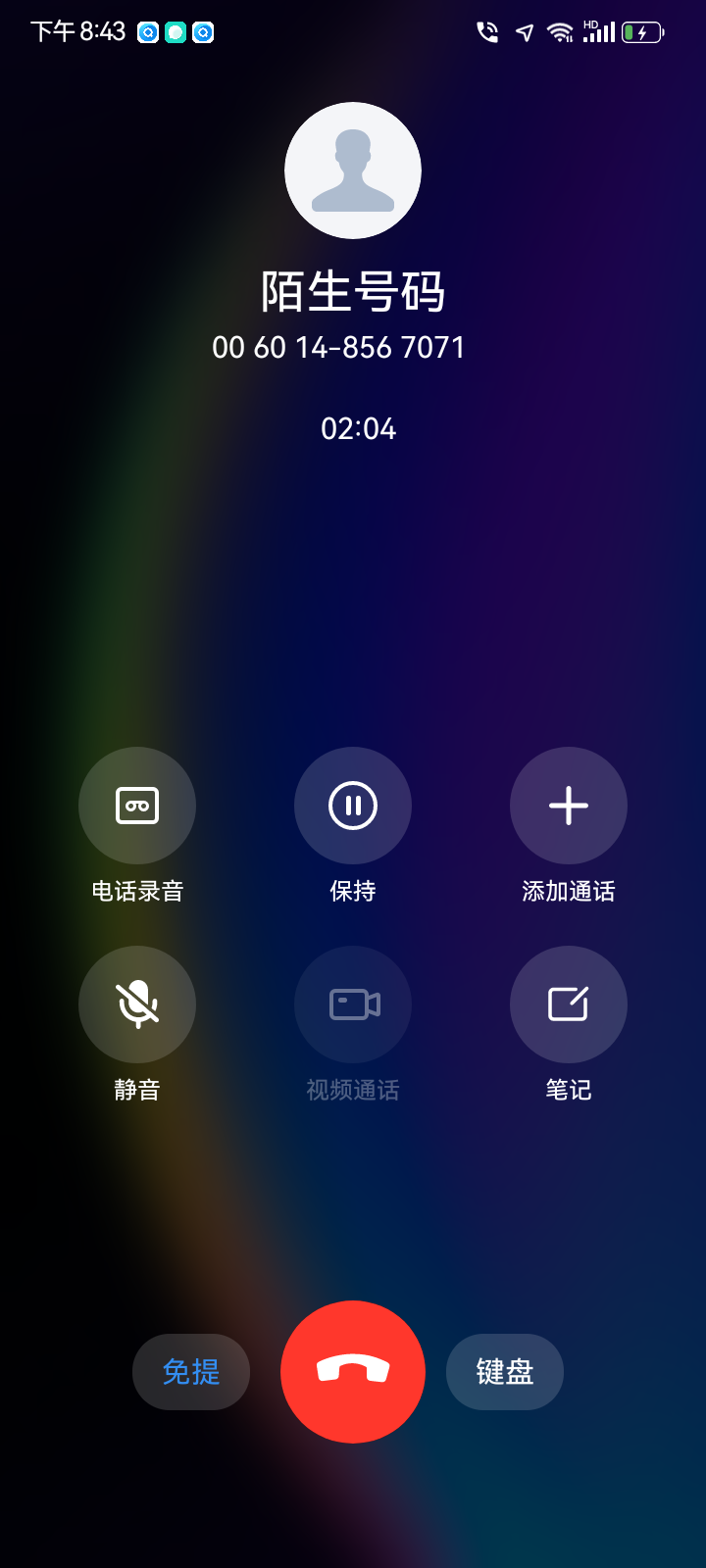This screenshot has width=706, height=1568.
Task: Tap the 陌生号码 caller label
Action: click(x=353, y=291)
